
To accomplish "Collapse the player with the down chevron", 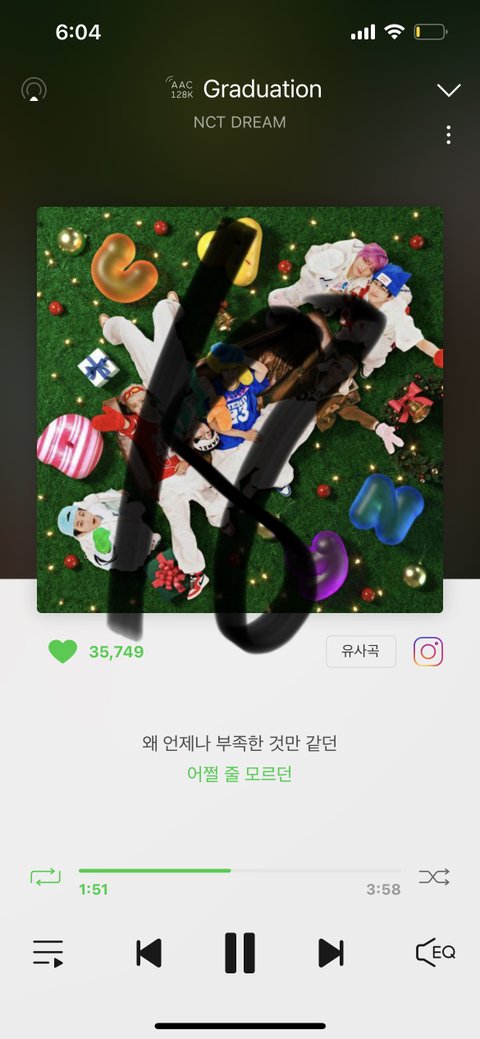I will [x=449, y=91].
